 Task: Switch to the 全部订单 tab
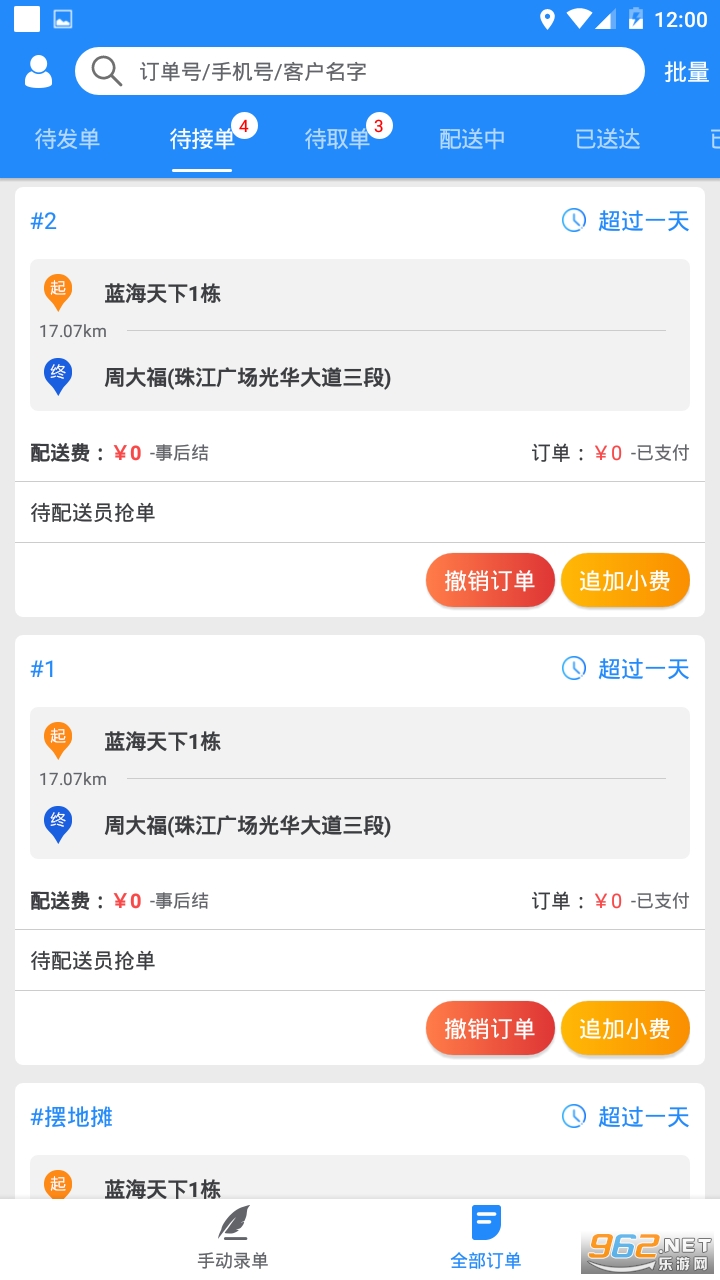(x=486, y=1238)
